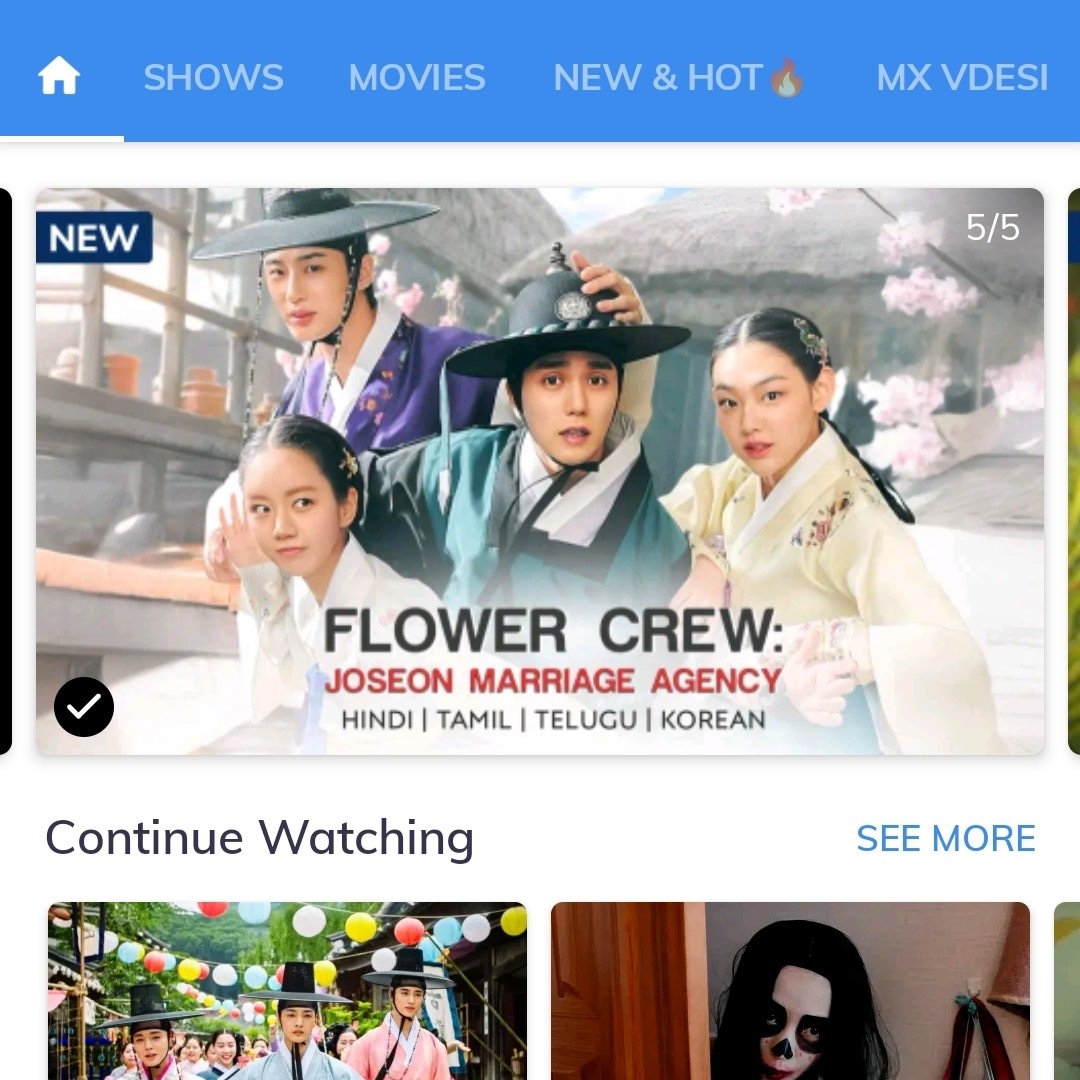Image resolution: width=1080 pixels, height=1080 pixels.
Task: Resume the video with skull face makeup
Action: [x=790, y=990]
